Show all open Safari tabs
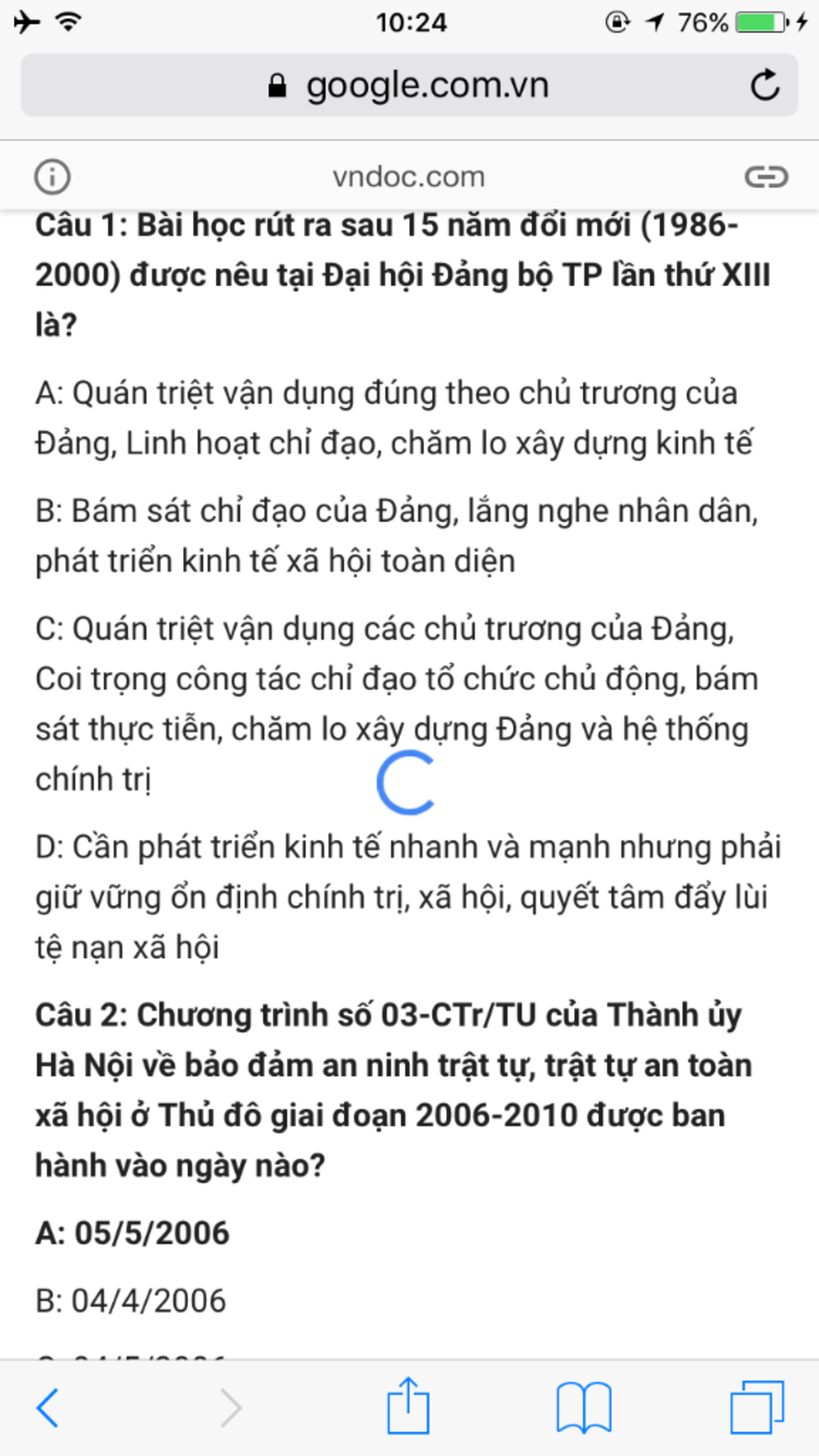The width and height of the screenshot is (819, 1456). pos(757,1407)
